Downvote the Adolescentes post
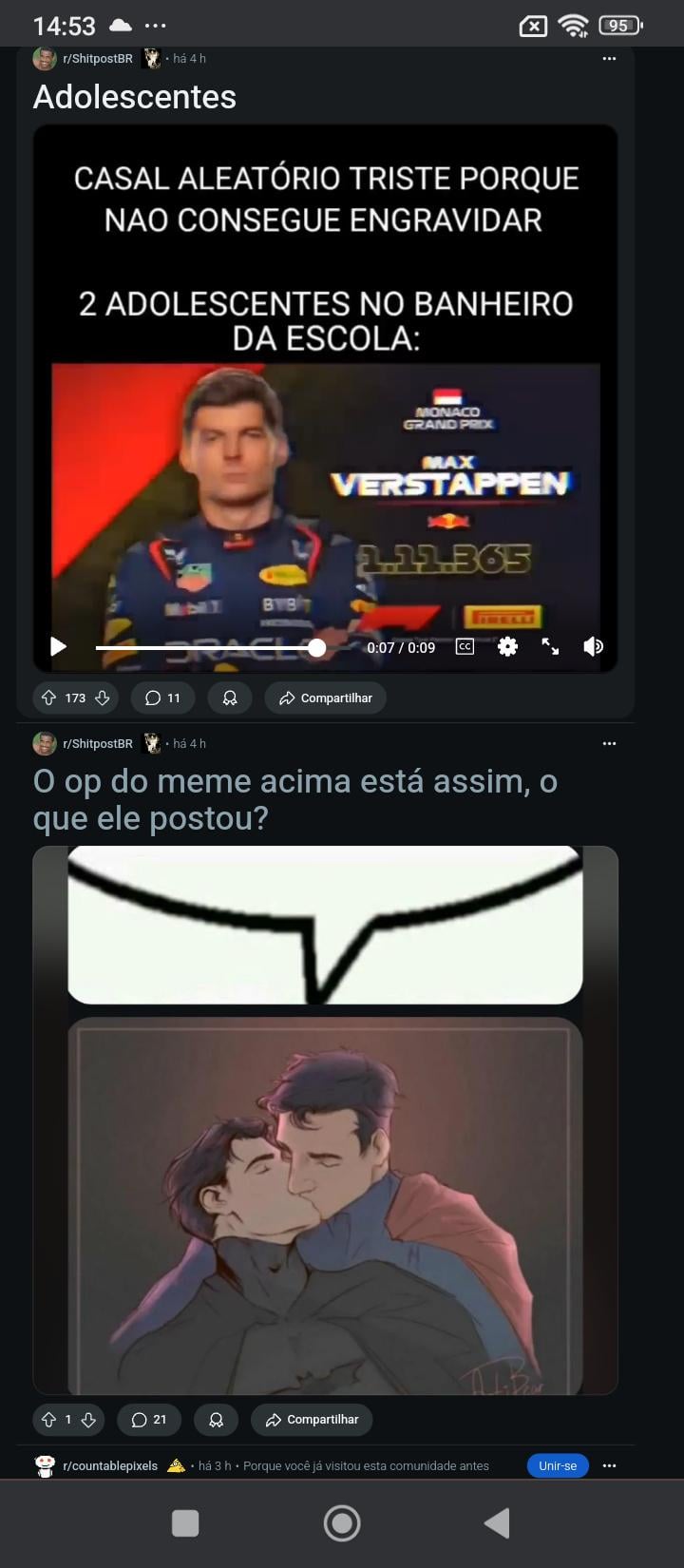This screenshot has height=1568, width=684. (x=103, y=698)
